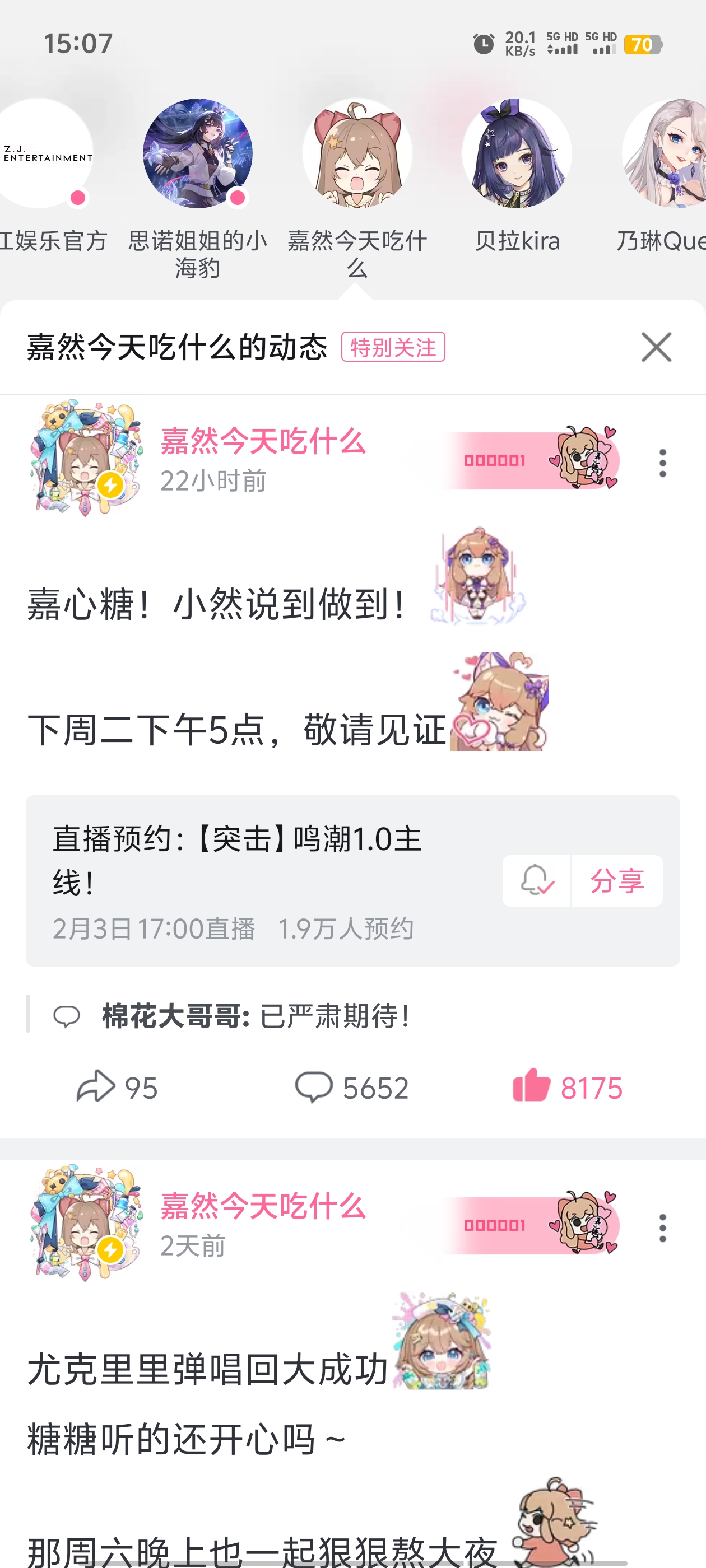Viewport: 706px width, 1568px height.
Task: Open the 5652 comments
Action: point(351,1087)
